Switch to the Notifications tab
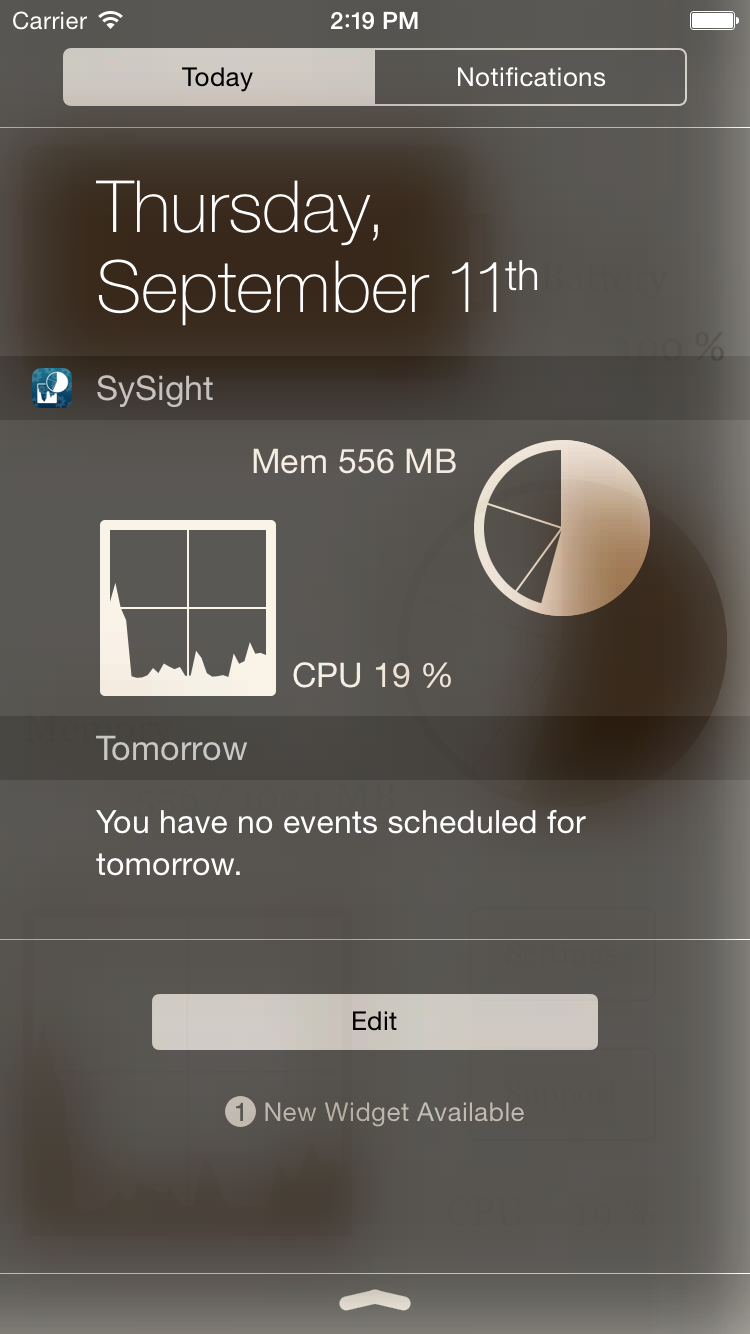Image resolution: width=750 pixels, height=1334 pixels. (x=530, y=77)
